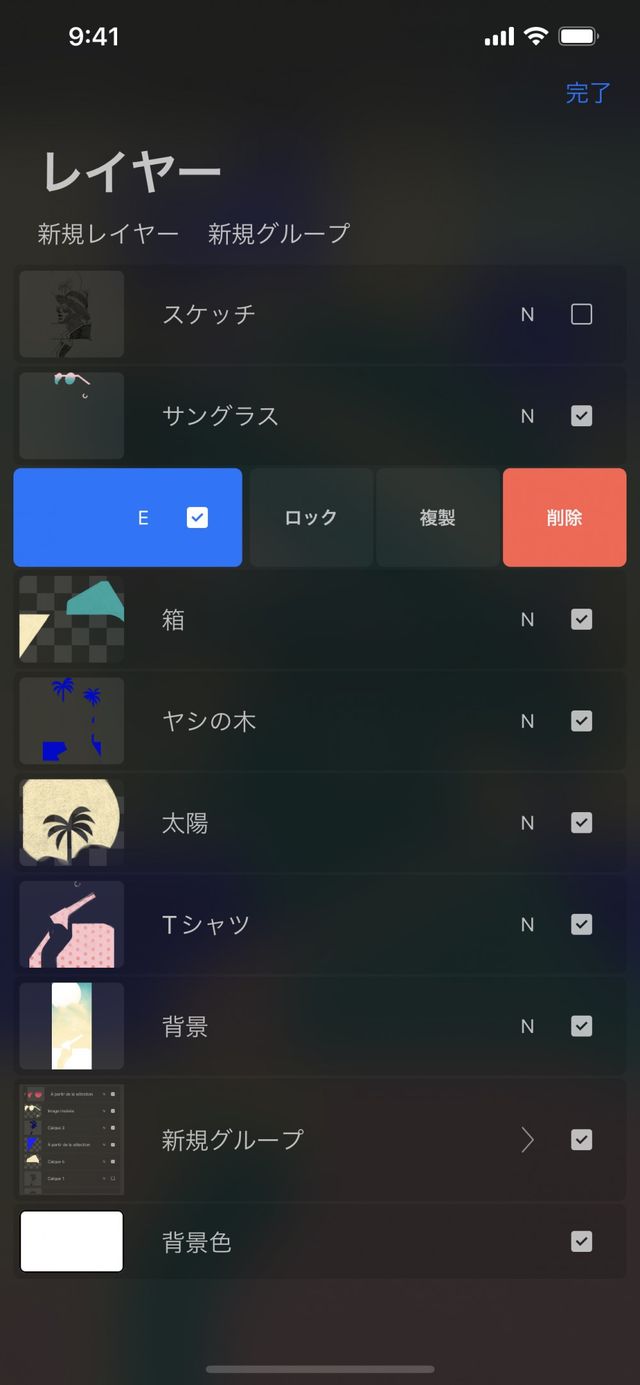Image resolution: width=640 pixels, height=1385 pixels.
Task: Open the E blend mode of selected layer
Action: point(143,518)
